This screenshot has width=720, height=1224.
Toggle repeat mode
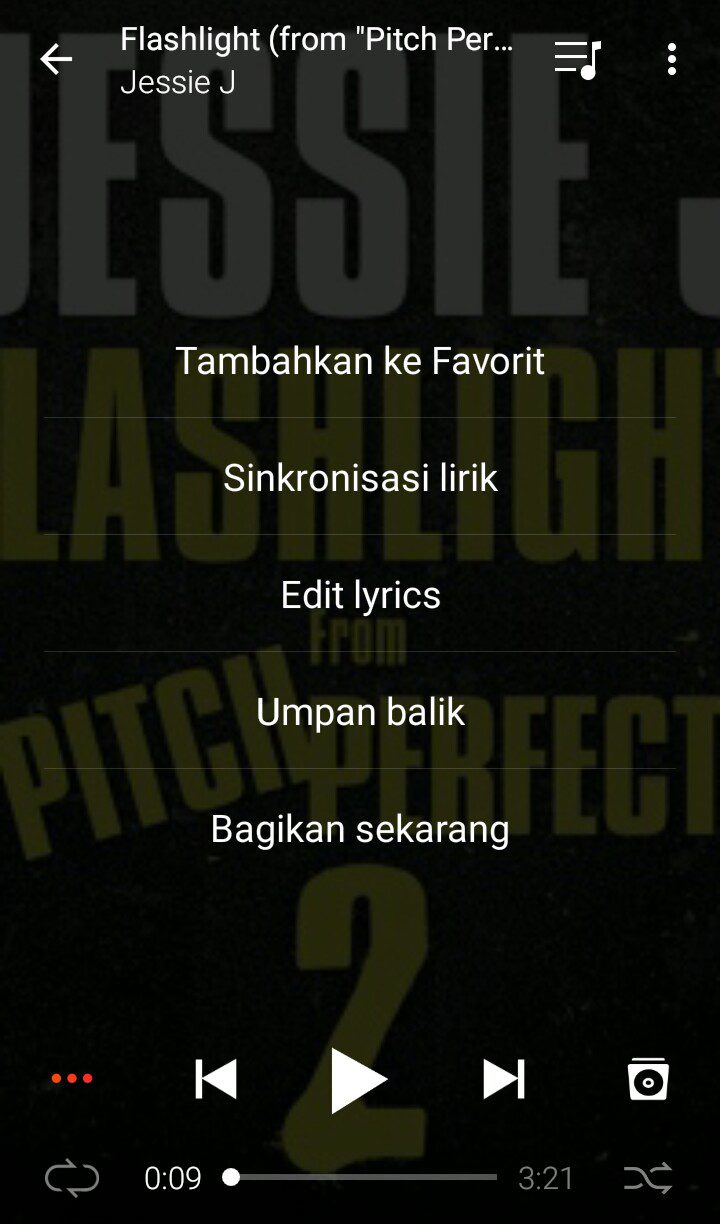(72, 1179)
